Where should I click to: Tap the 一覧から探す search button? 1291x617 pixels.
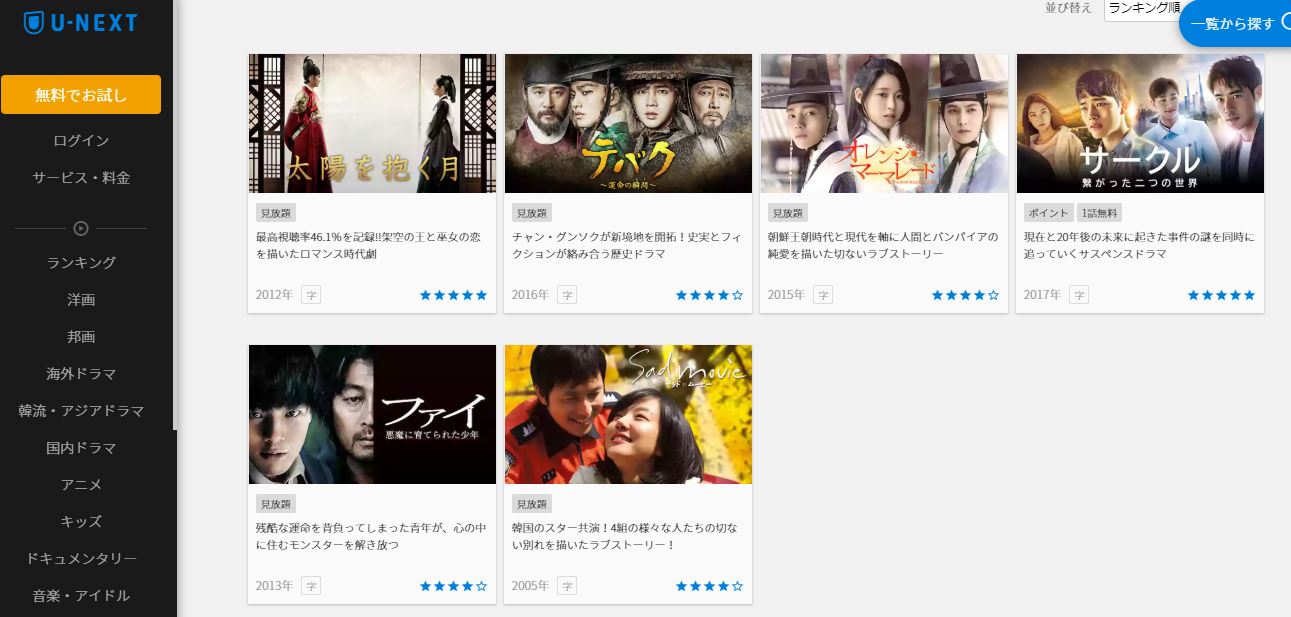tap(1236, 23)
